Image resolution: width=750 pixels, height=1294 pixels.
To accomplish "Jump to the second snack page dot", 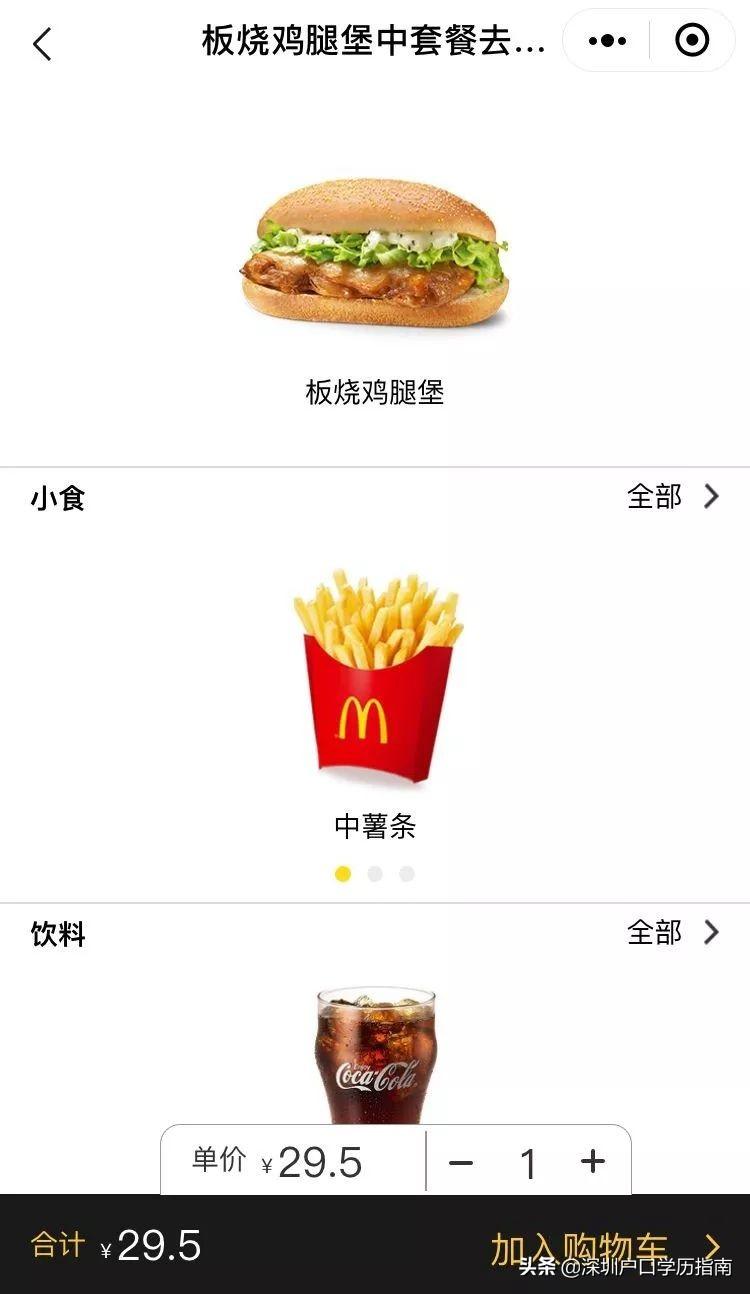I will [x=375, y=874].
